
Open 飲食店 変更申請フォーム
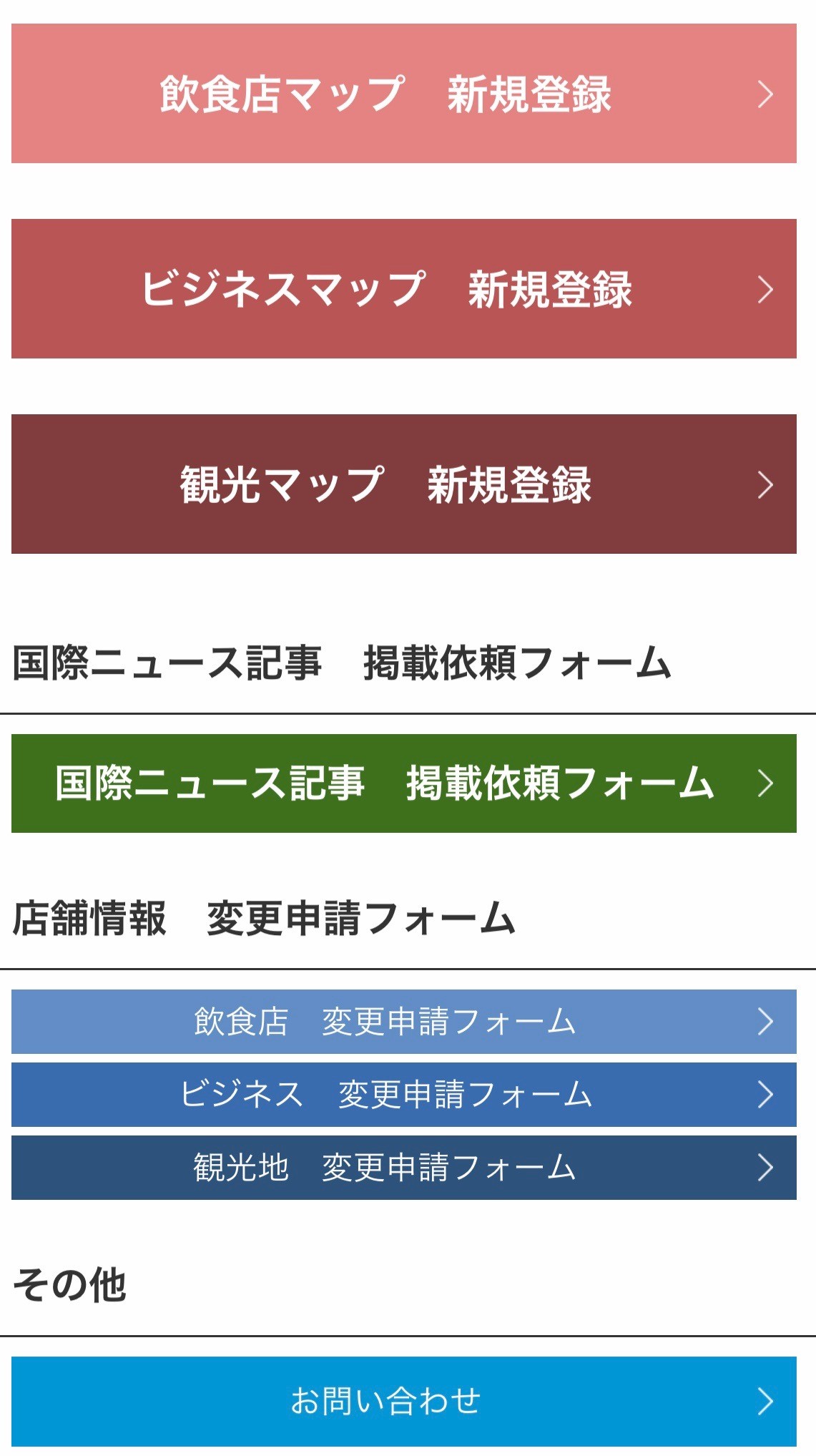coord(403,1022)
